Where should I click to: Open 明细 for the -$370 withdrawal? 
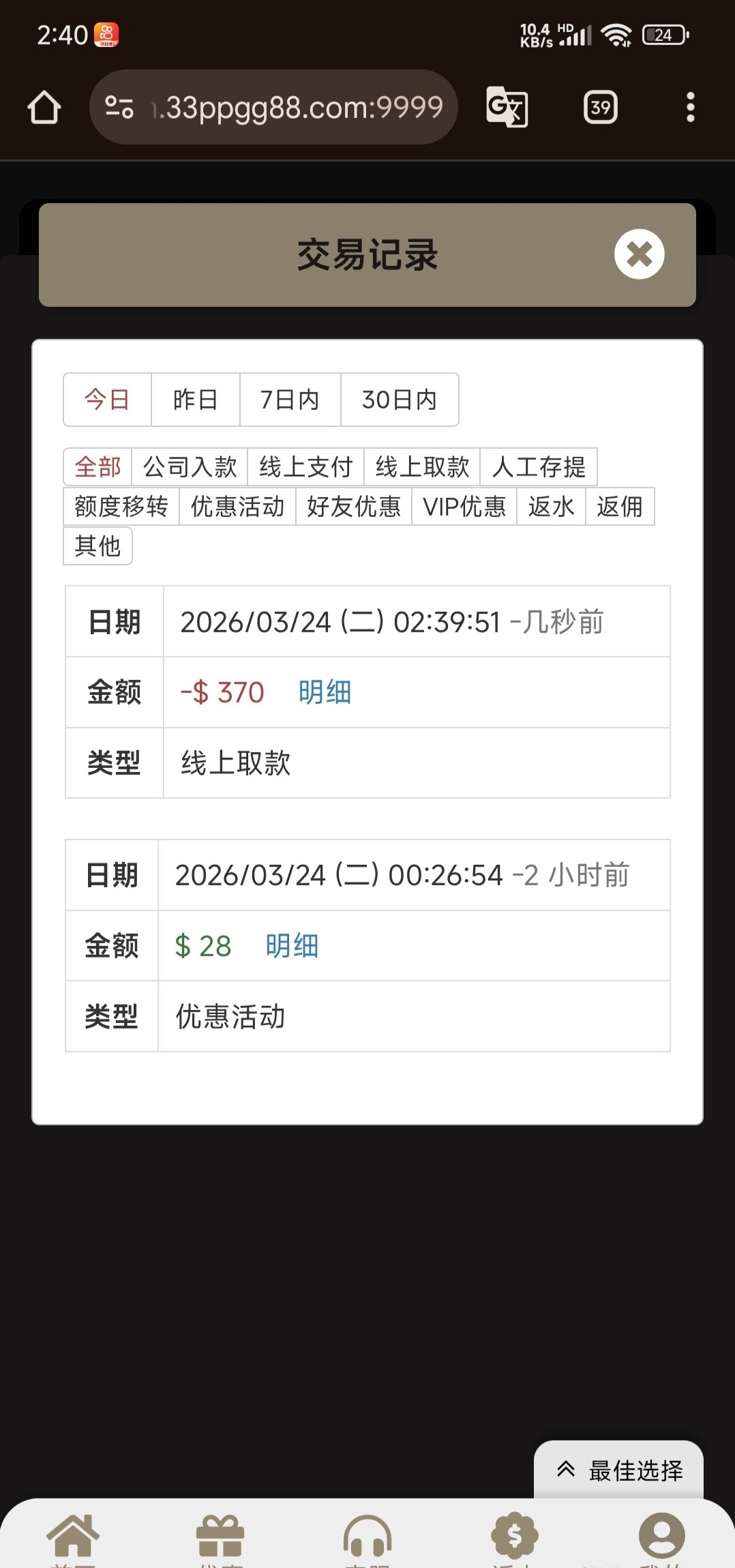pyautogui.click(x=325, y=692)
